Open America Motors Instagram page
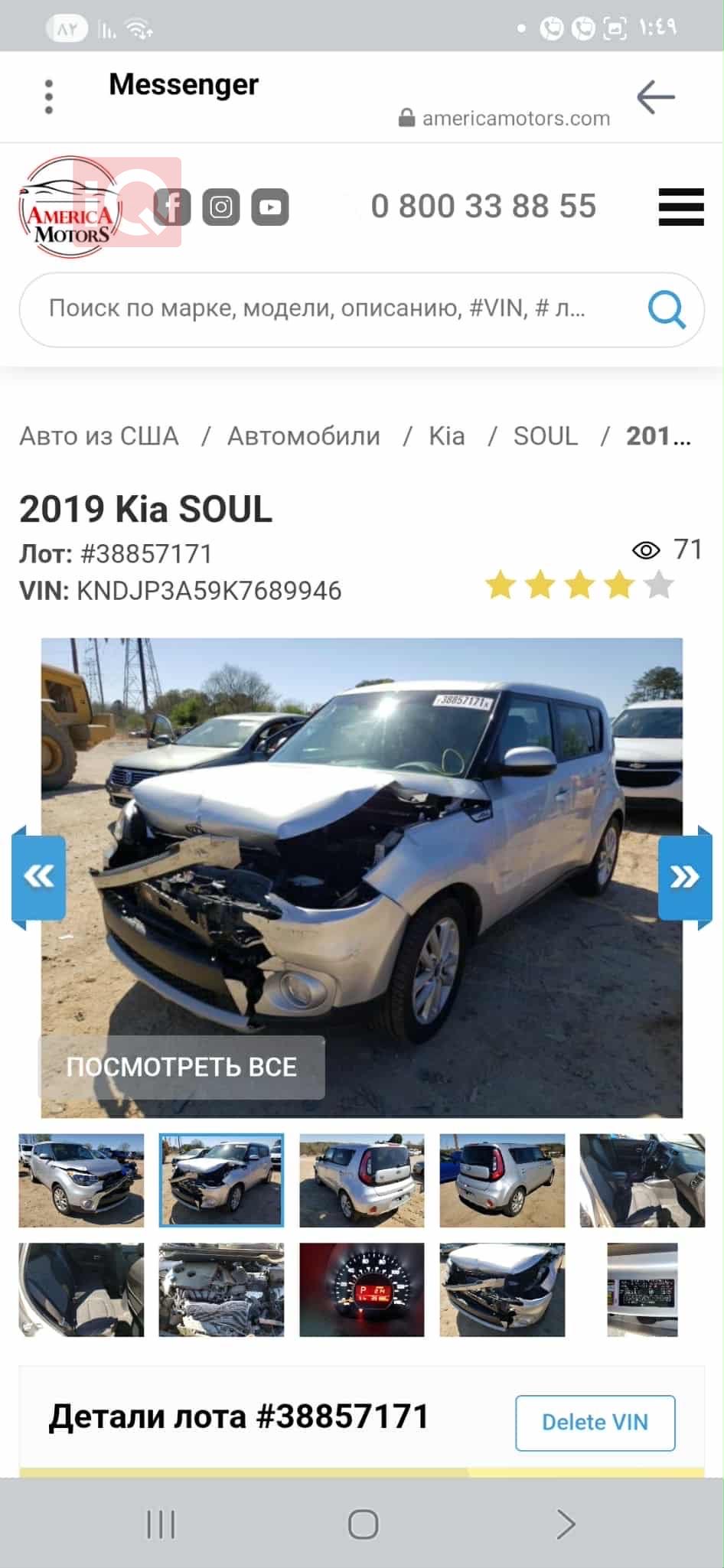724x1568 pixels. point(221,207)
